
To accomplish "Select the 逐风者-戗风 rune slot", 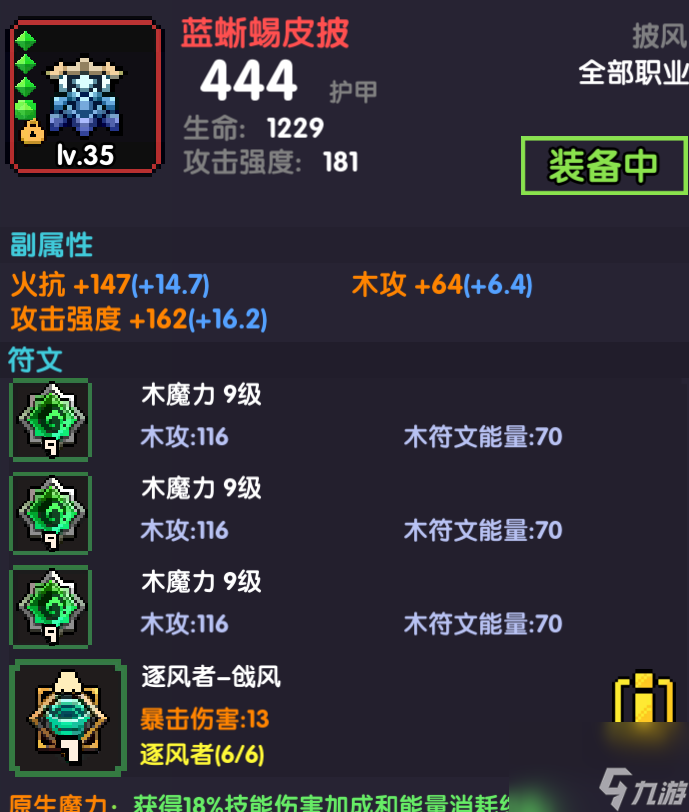I will click(x=68, y=720).
